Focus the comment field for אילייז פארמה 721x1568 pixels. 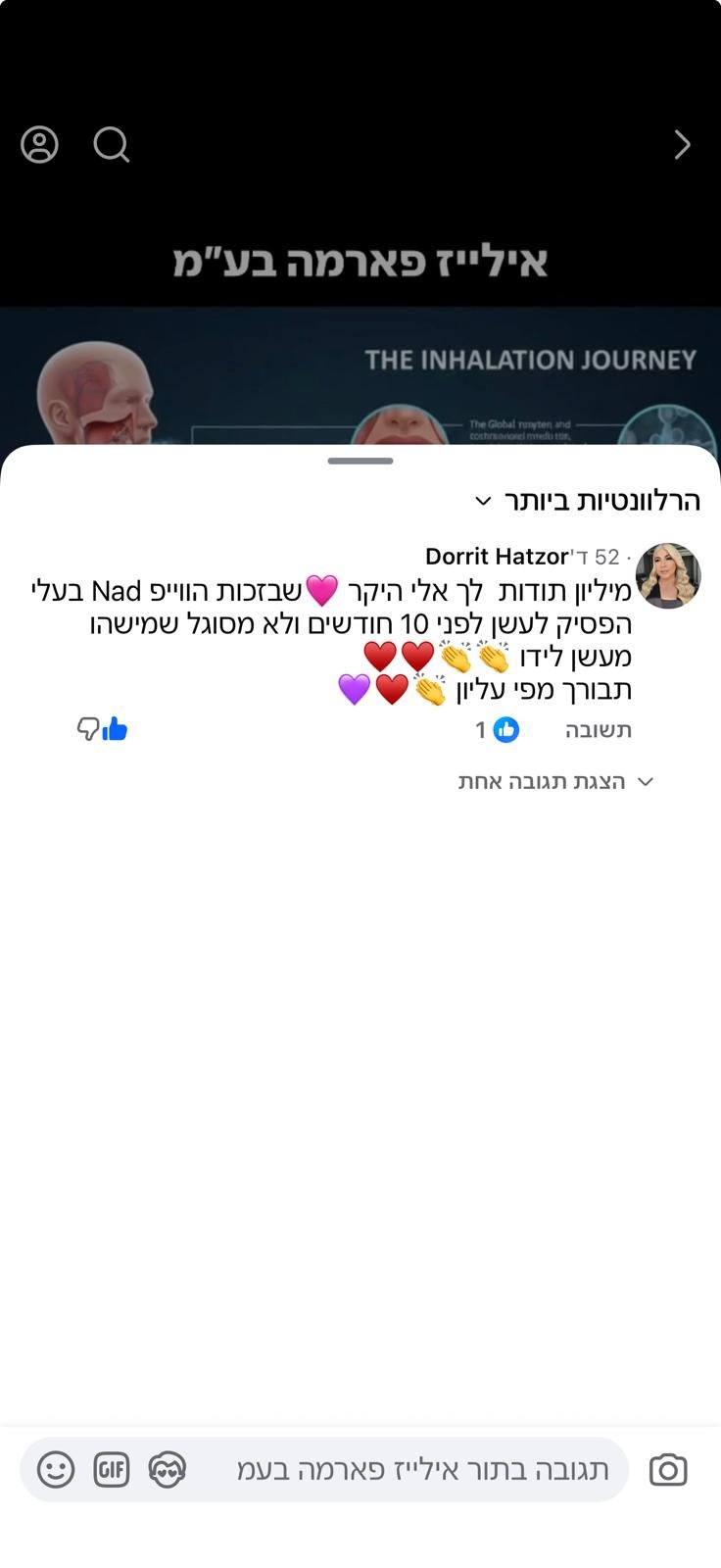[421, 1469]
